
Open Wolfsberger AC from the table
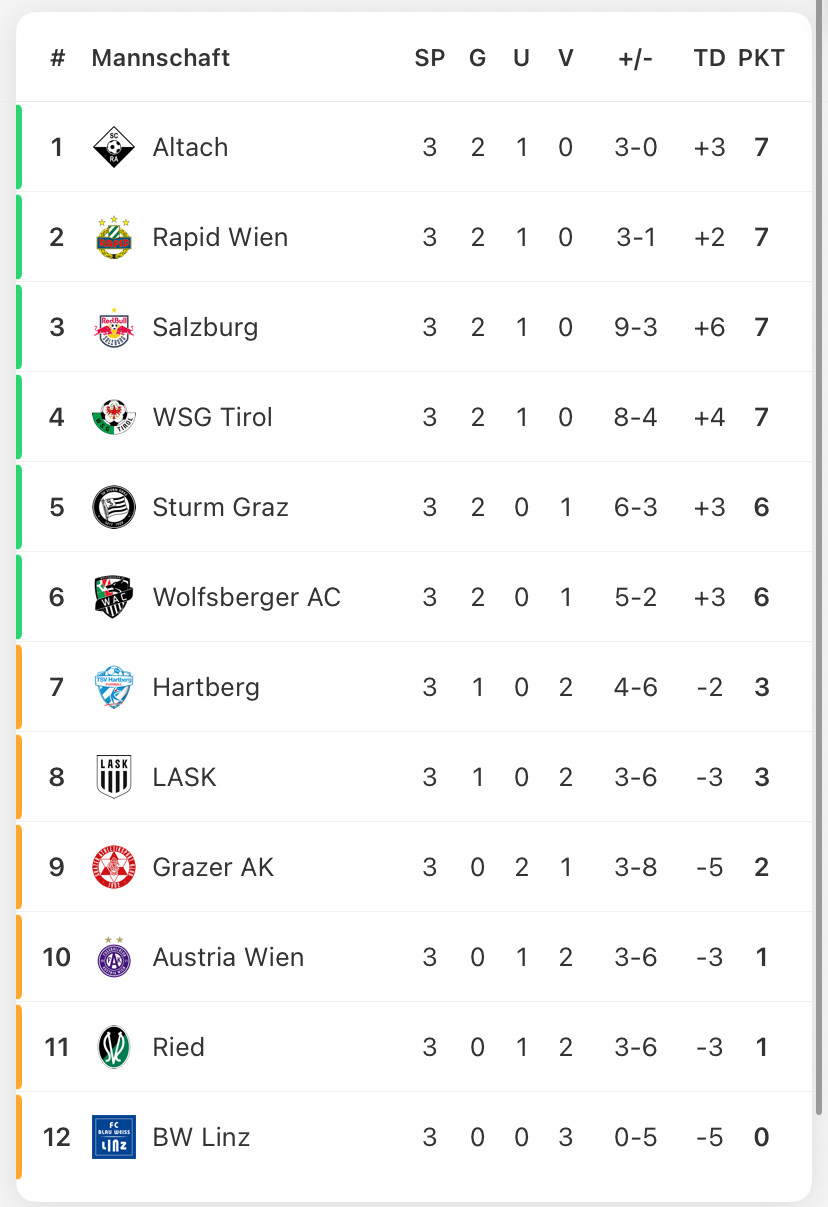pos(246,597)
